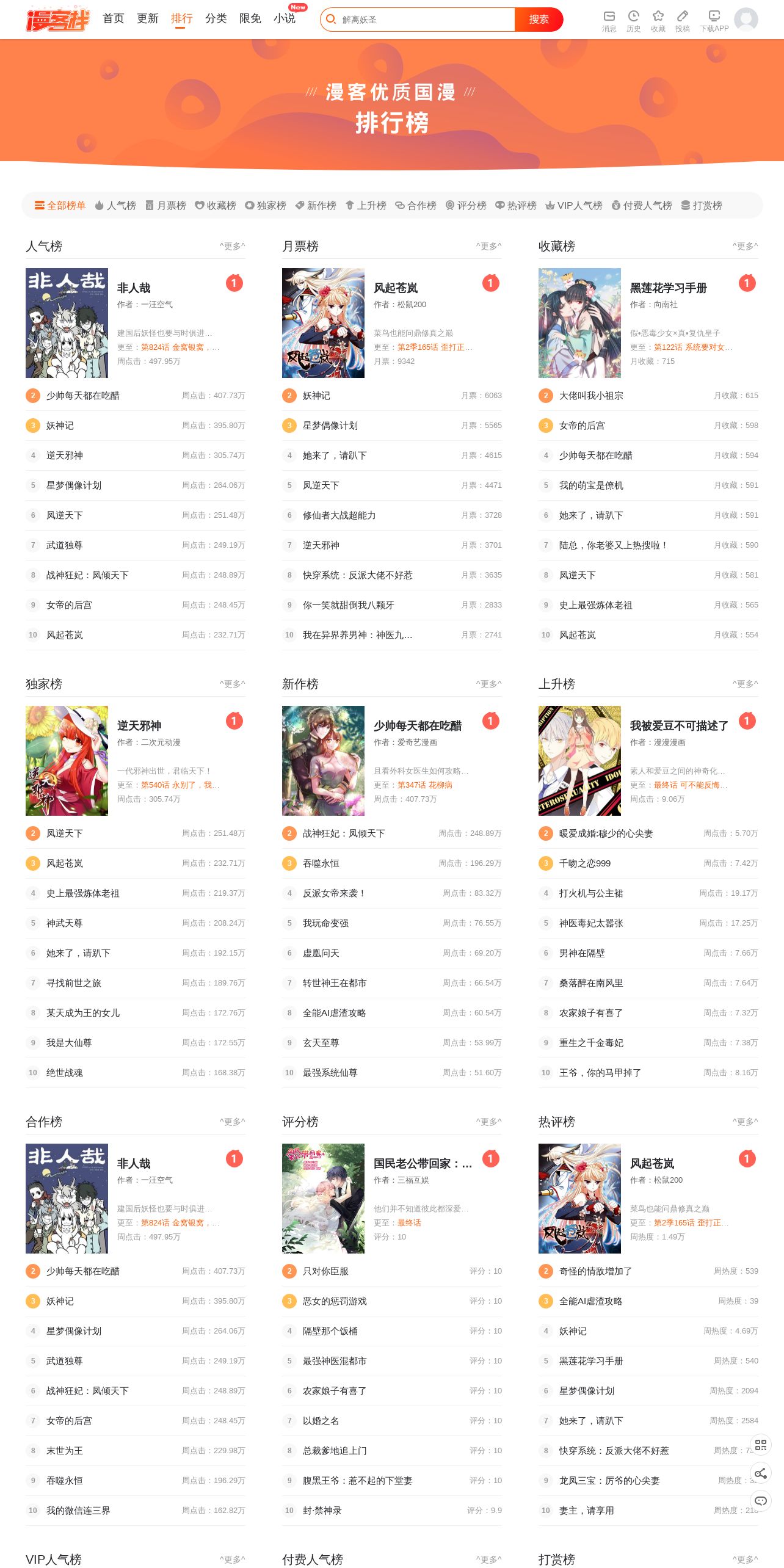Image resolution: width=784 pixels, height=1568 pixels.
Task: Open the 历史 reading history
Action: point(633,21)
